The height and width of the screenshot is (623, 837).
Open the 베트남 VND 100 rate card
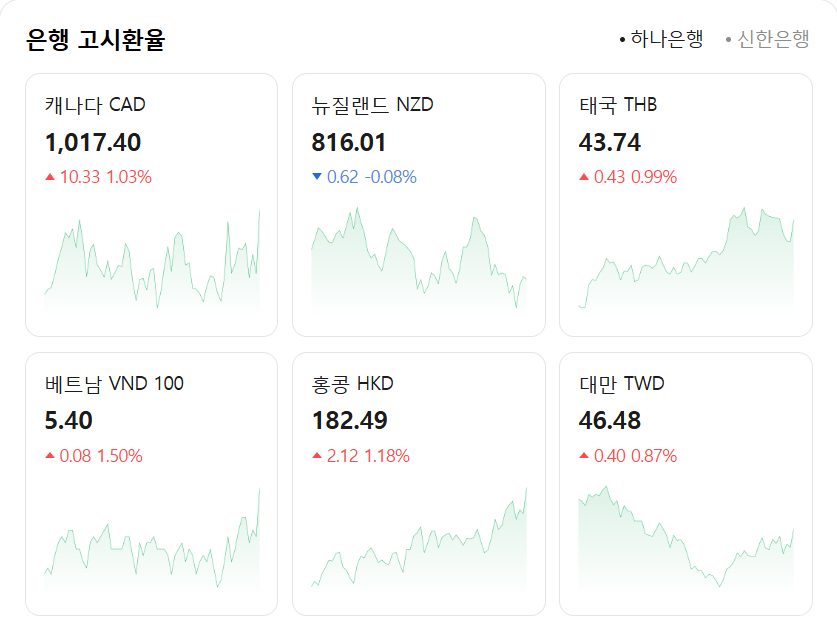151,483
